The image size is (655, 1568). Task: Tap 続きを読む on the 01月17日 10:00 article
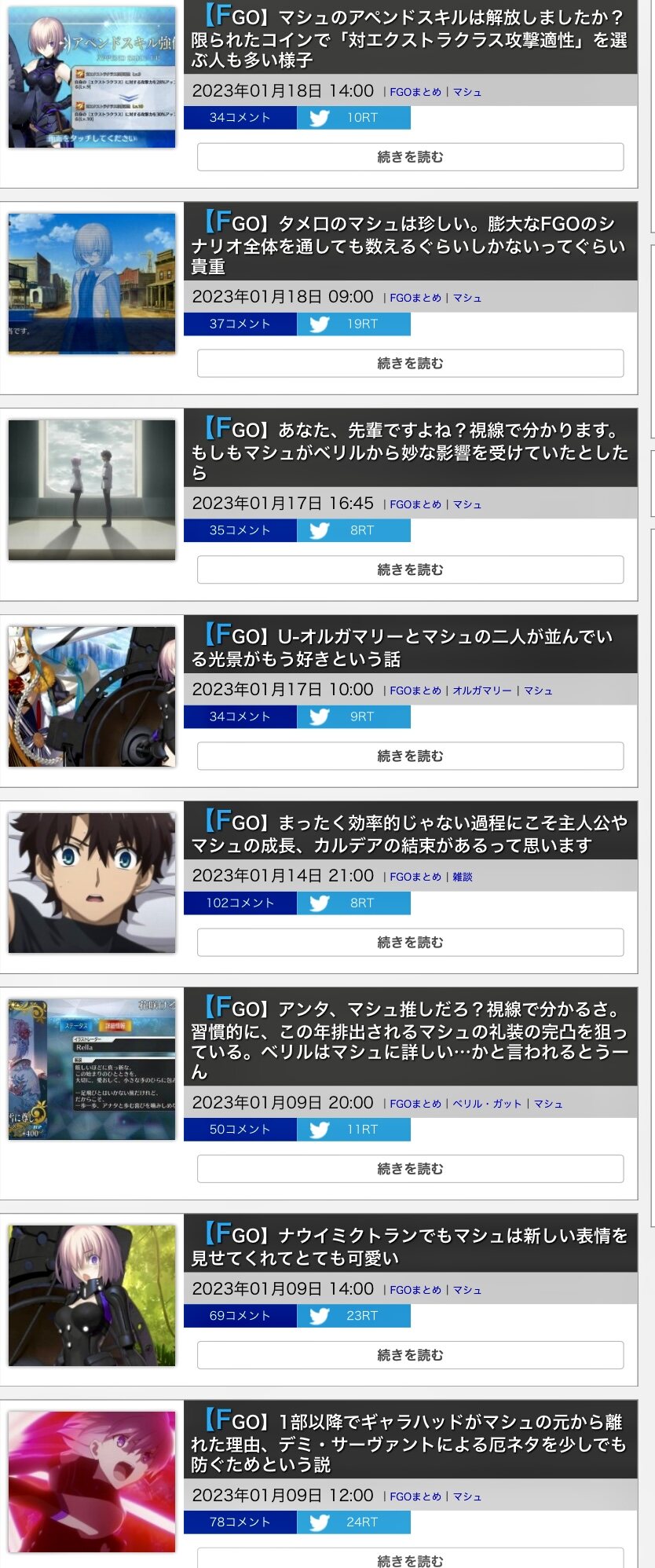pyautogui.click(x=410, y=756)
